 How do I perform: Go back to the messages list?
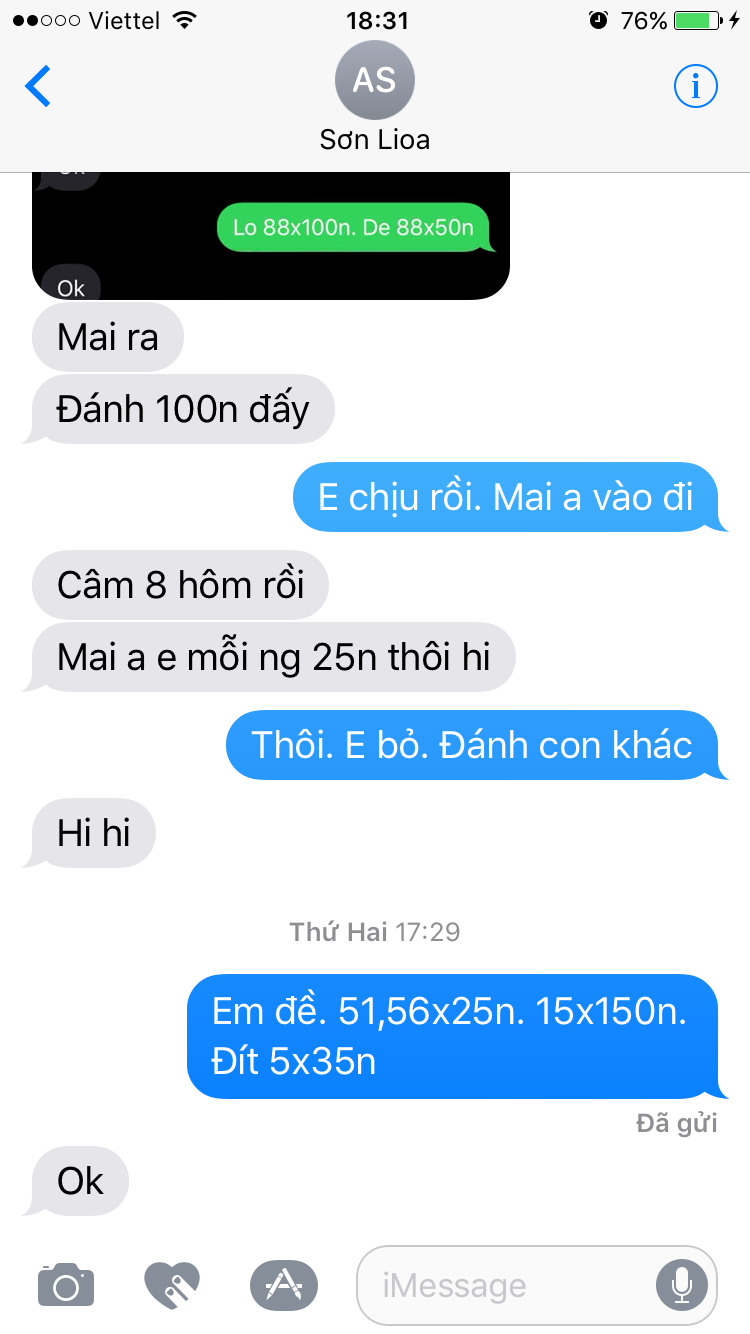(x=38, y=87)
